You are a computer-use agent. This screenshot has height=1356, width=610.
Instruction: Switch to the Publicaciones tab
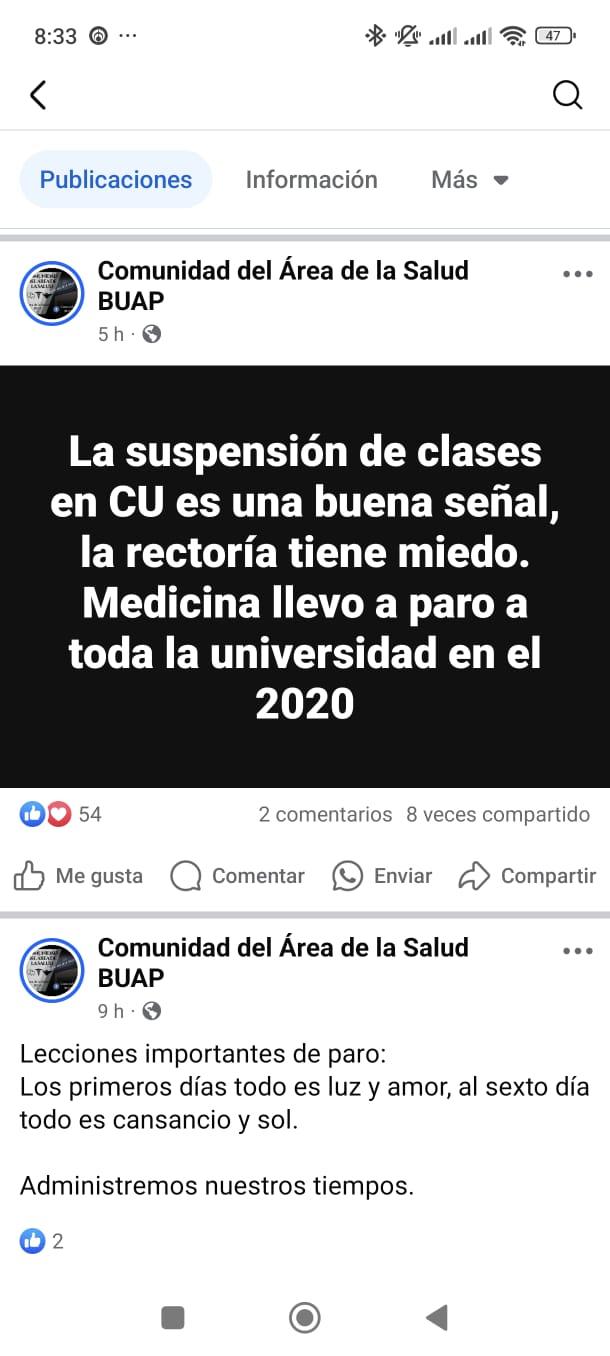[116, 180]
